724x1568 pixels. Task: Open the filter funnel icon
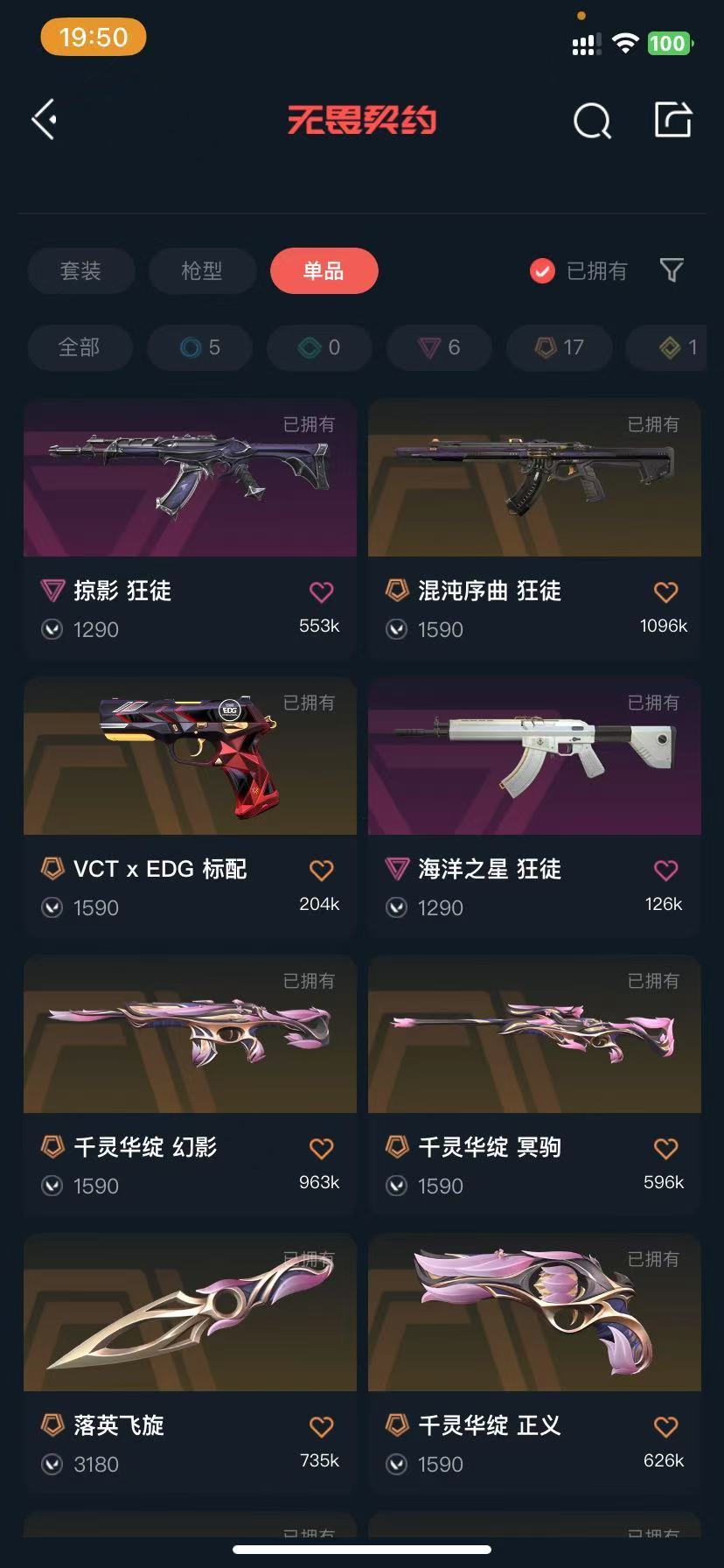click(672, 270)
